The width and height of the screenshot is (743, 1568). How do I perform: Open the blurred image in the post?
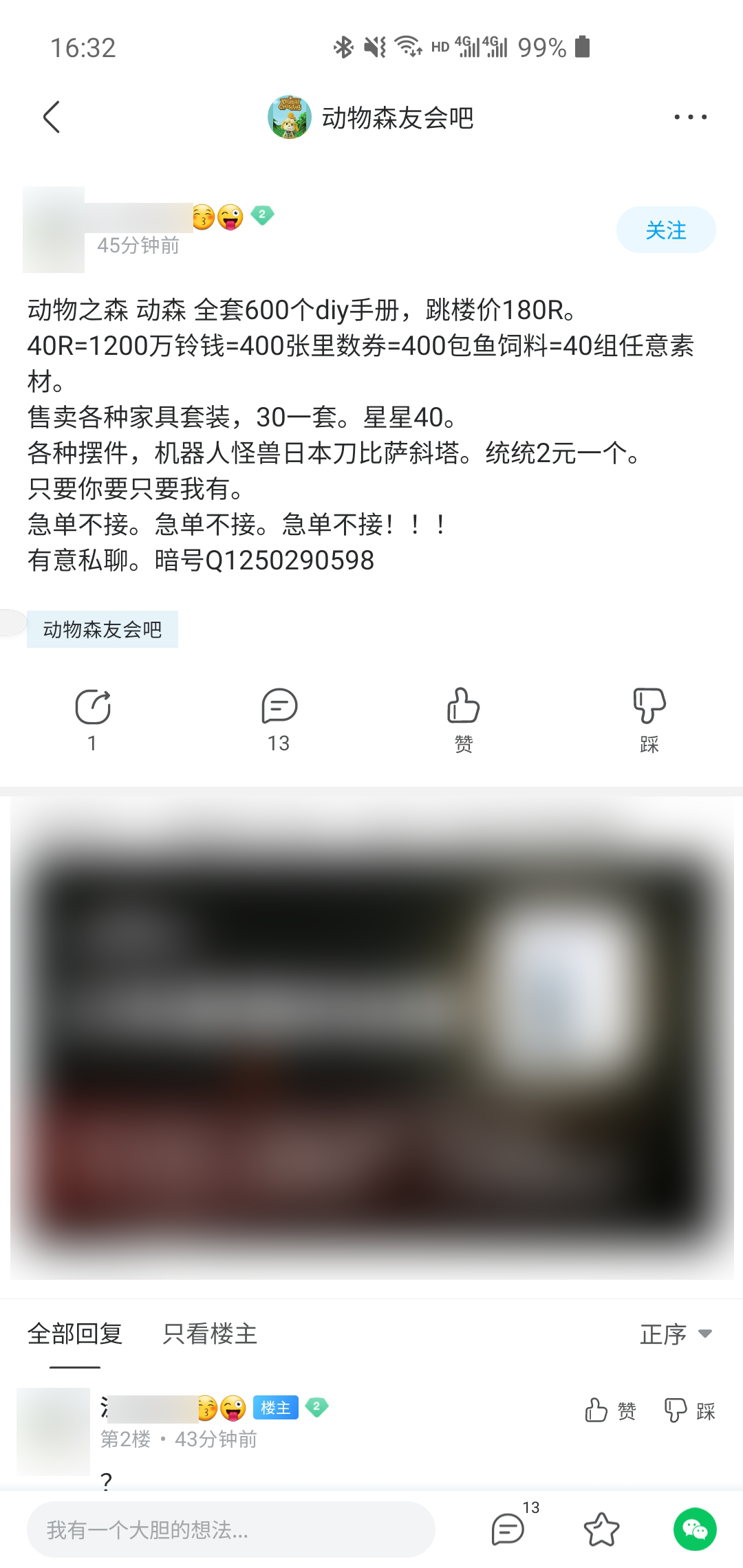point(372,1038)
